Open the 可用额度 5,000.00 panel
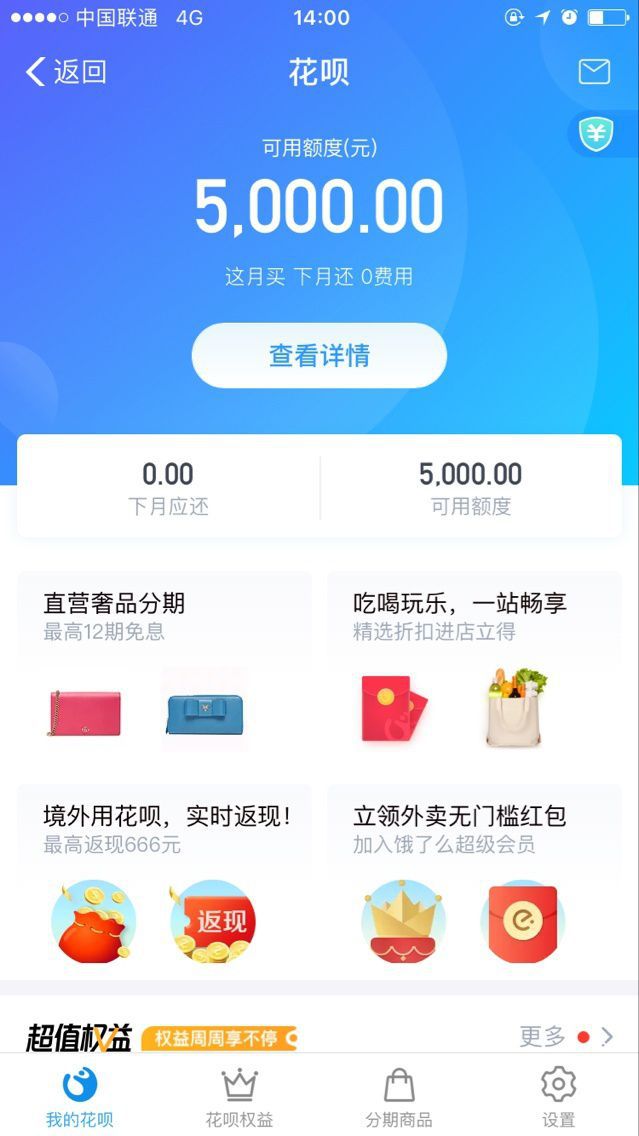The image size is (639, 1136). coord(471,488)
